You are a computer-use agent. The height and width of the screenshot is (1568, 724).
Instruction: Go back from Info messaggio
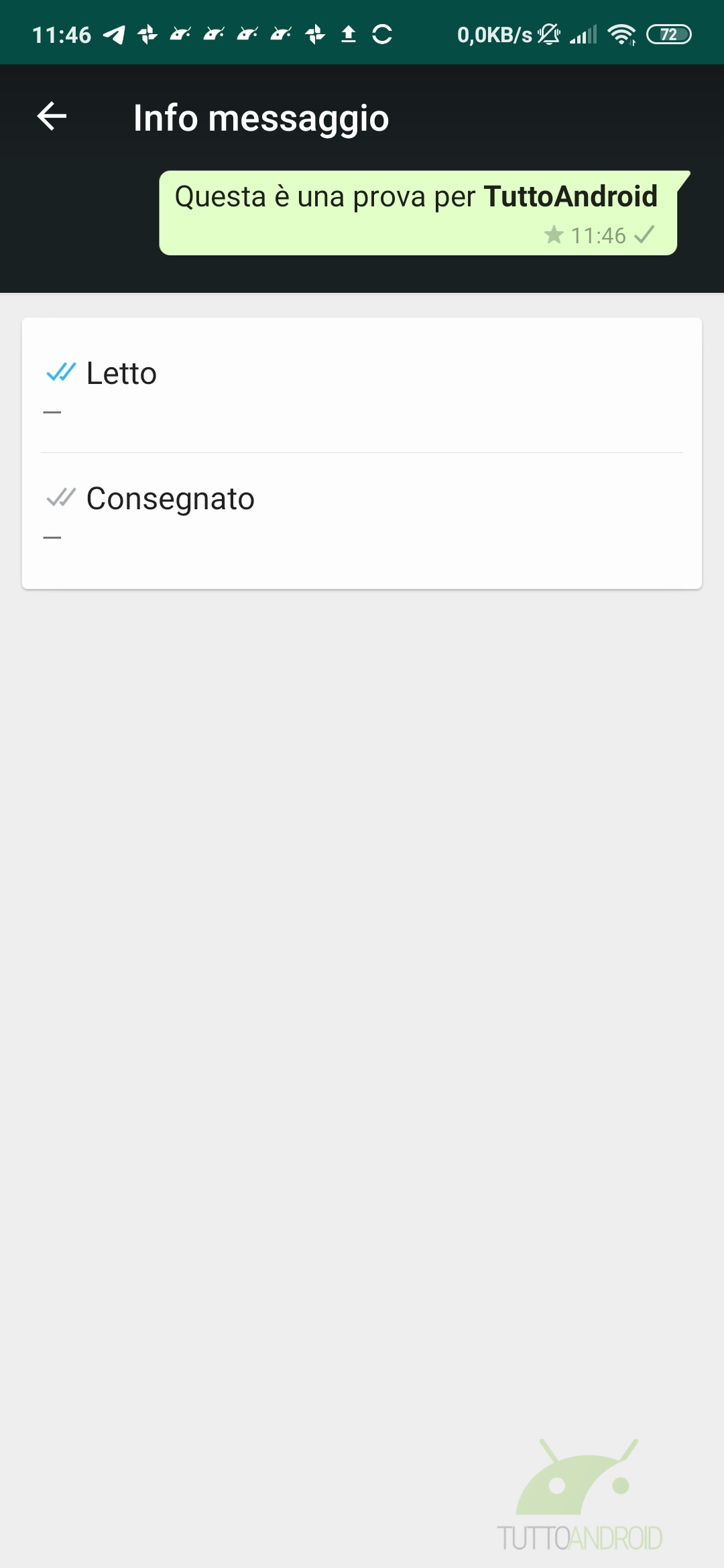pyautogui.click(x=52, y=117)
